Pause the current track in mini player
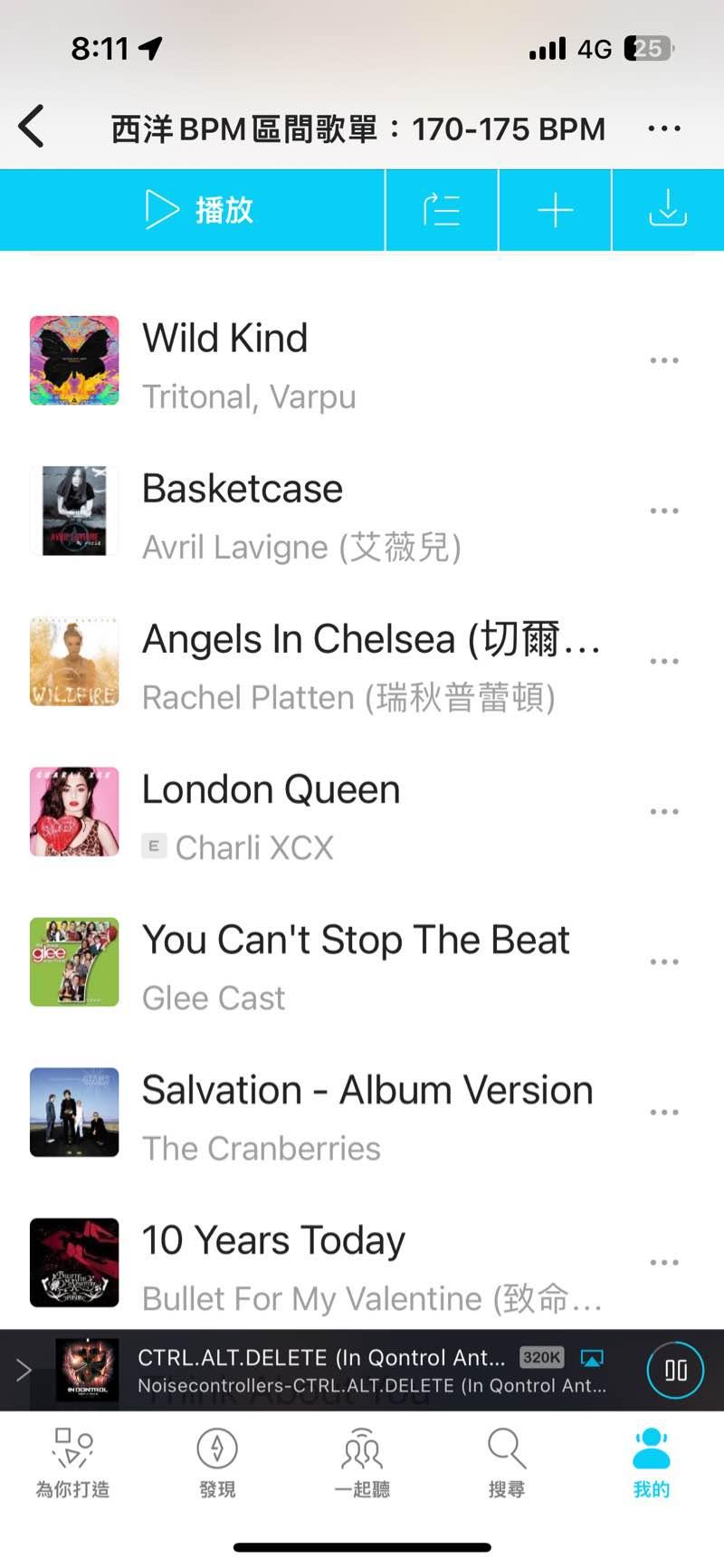The height and width of the screenshot is (1568, 724). 675,1370
